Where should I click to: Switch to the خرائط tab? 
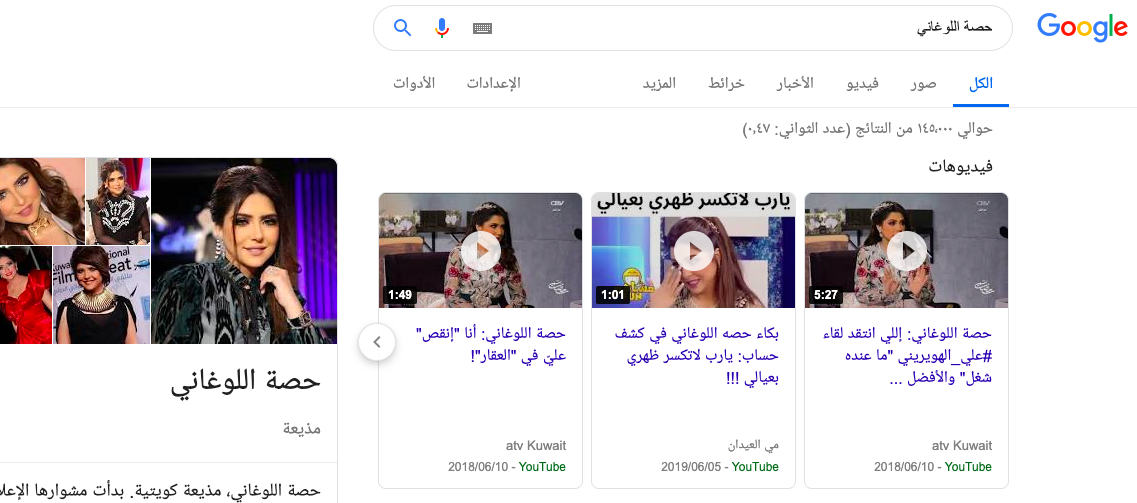pyautogui.click(x=727, y=83)
